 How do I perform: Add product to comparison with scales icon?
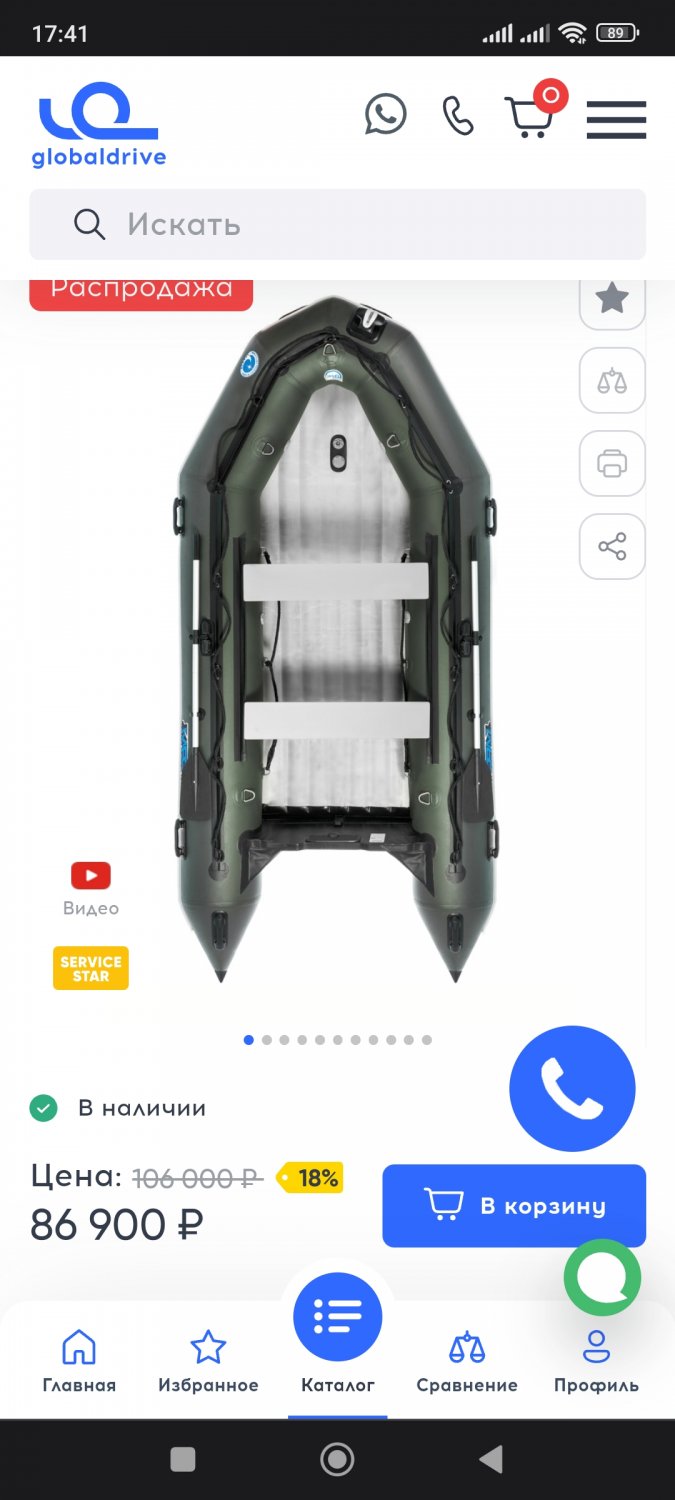point(612,380)
